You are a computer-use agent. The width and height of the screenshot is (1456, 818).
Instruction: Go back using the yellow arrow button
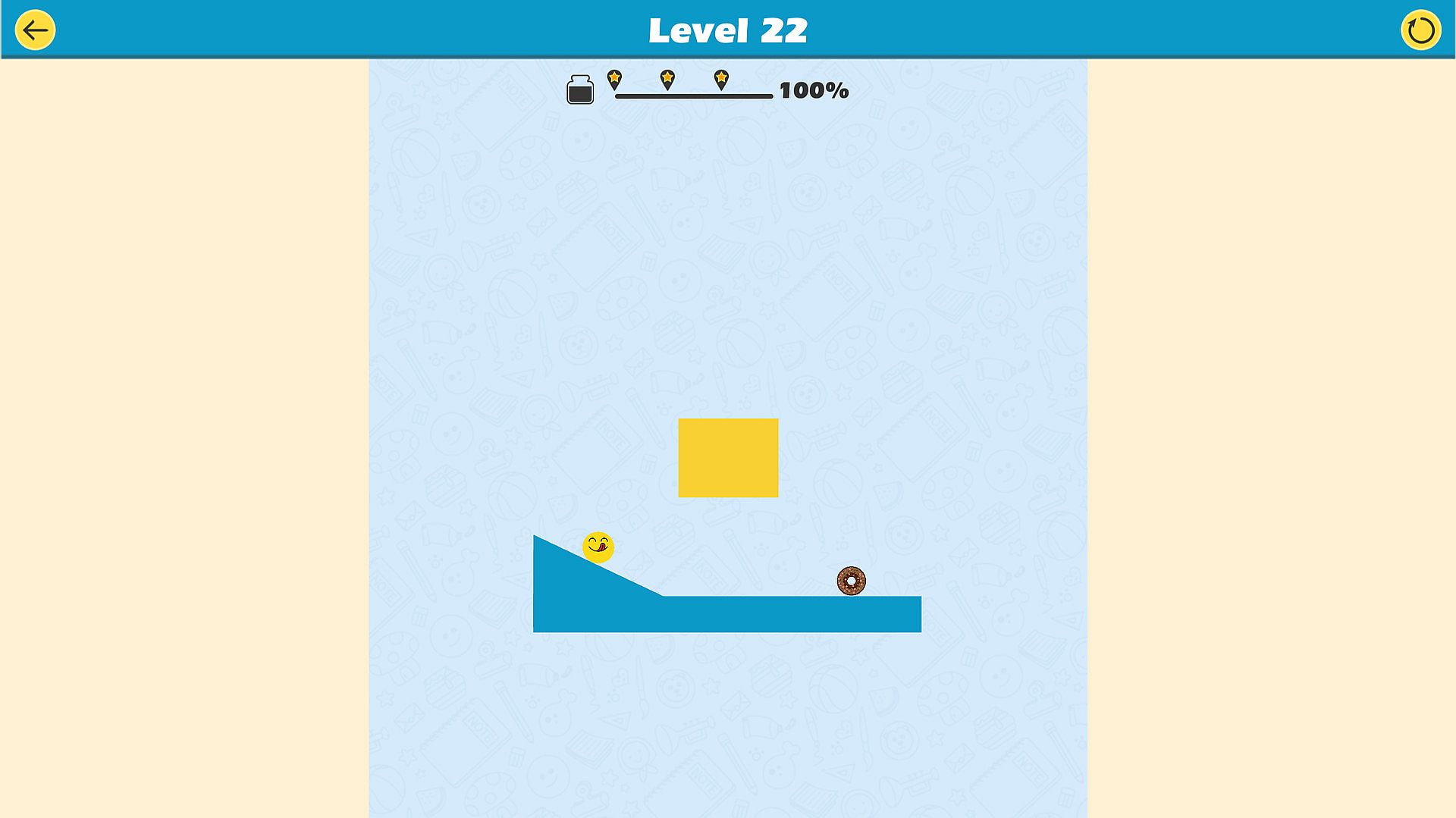click(35, 30)
